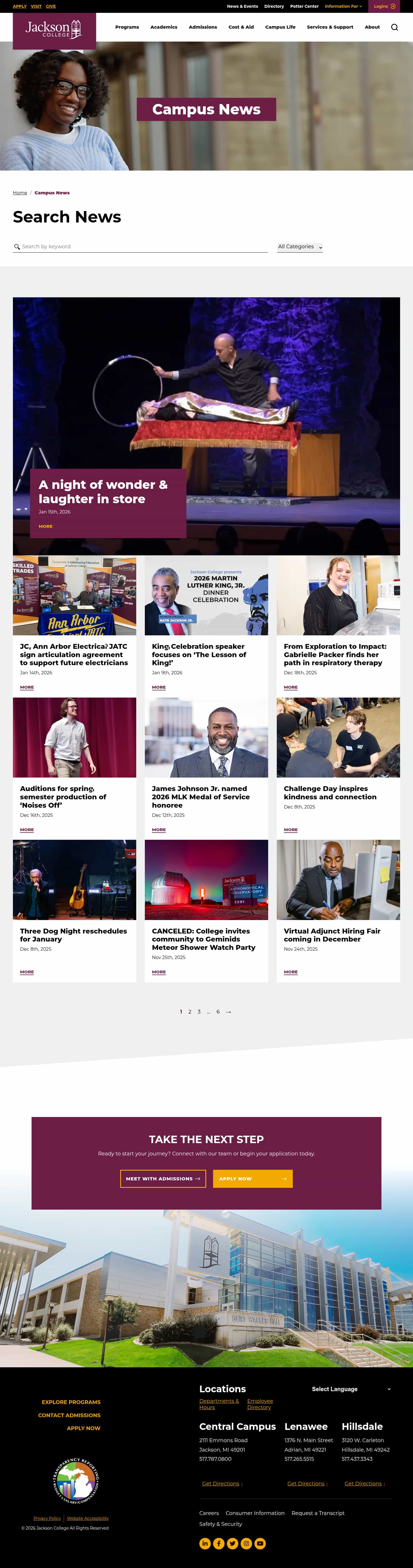Open the Select Language dropdown
413x1568 pixels.
pyautogui.click(x=351, y=1389)
